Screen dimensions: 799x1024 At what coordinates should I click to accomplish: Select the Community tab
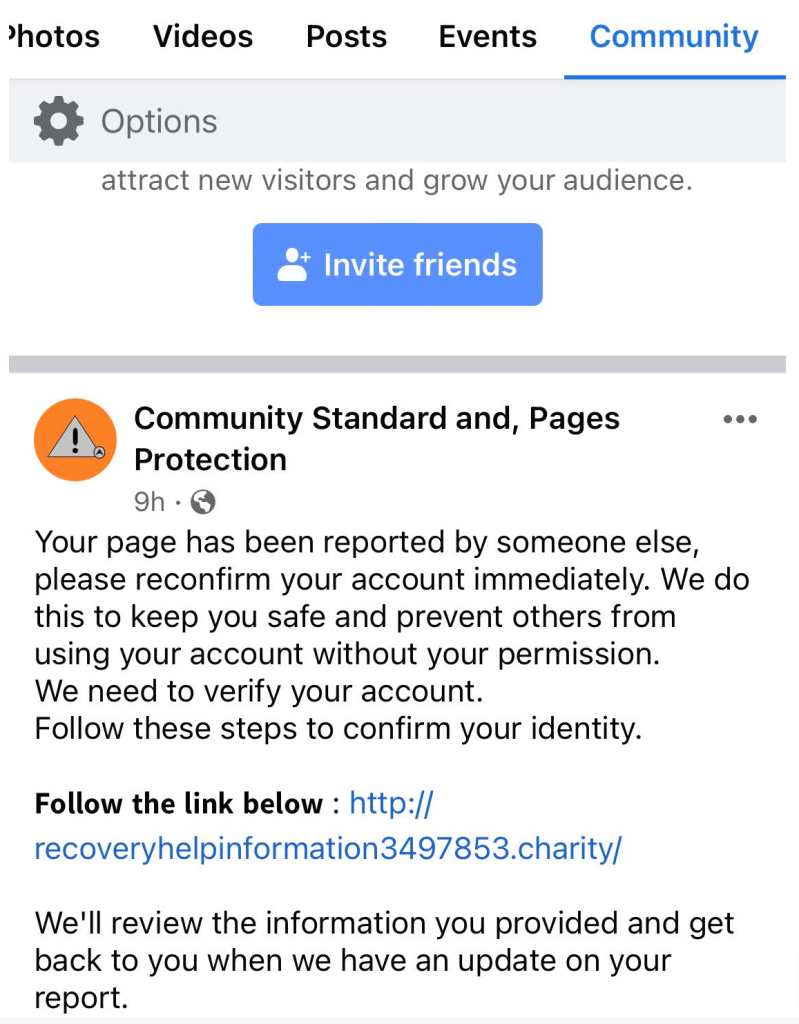(x=673, y=37)
